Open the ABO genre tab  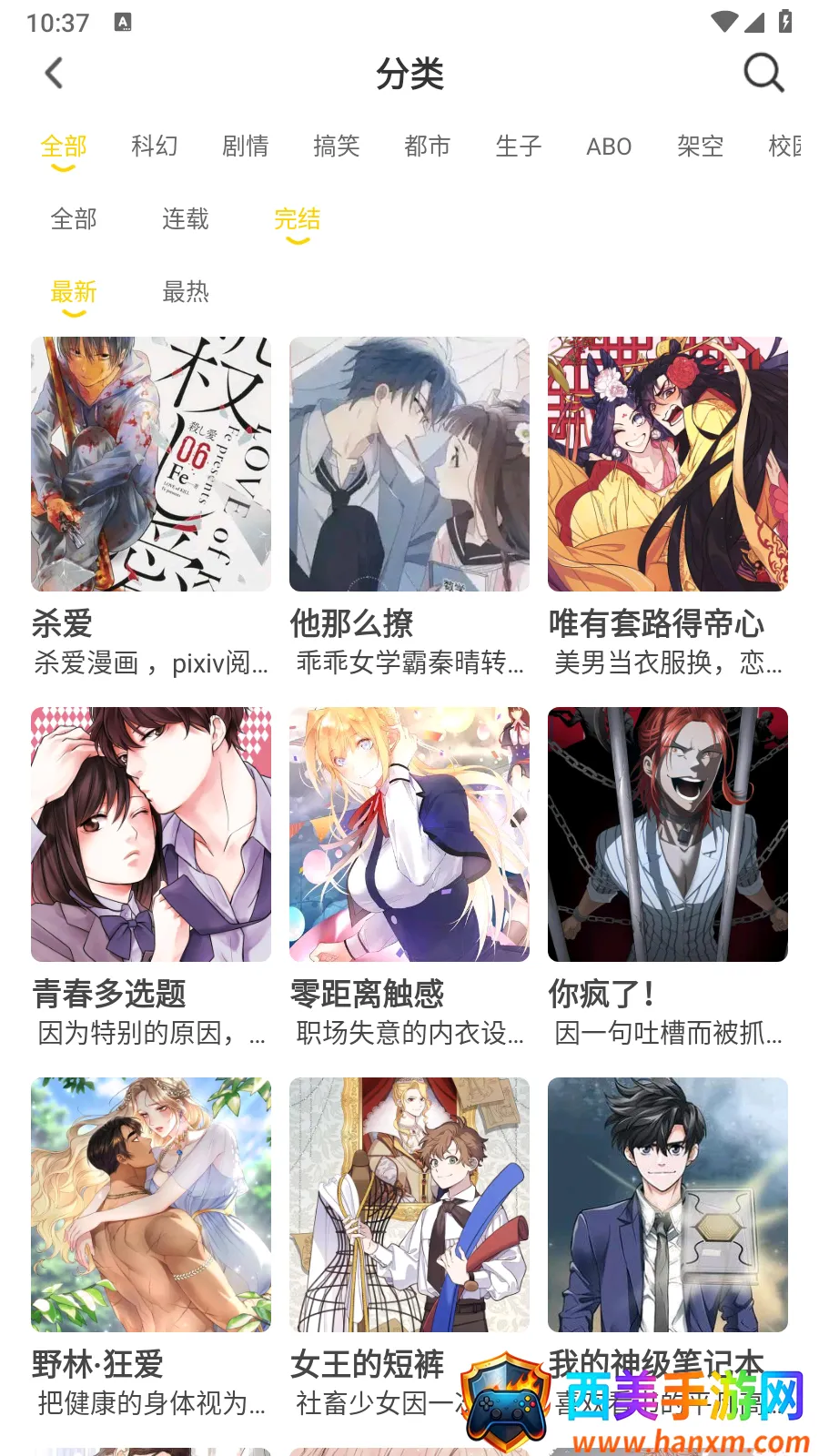coord(609,147)
